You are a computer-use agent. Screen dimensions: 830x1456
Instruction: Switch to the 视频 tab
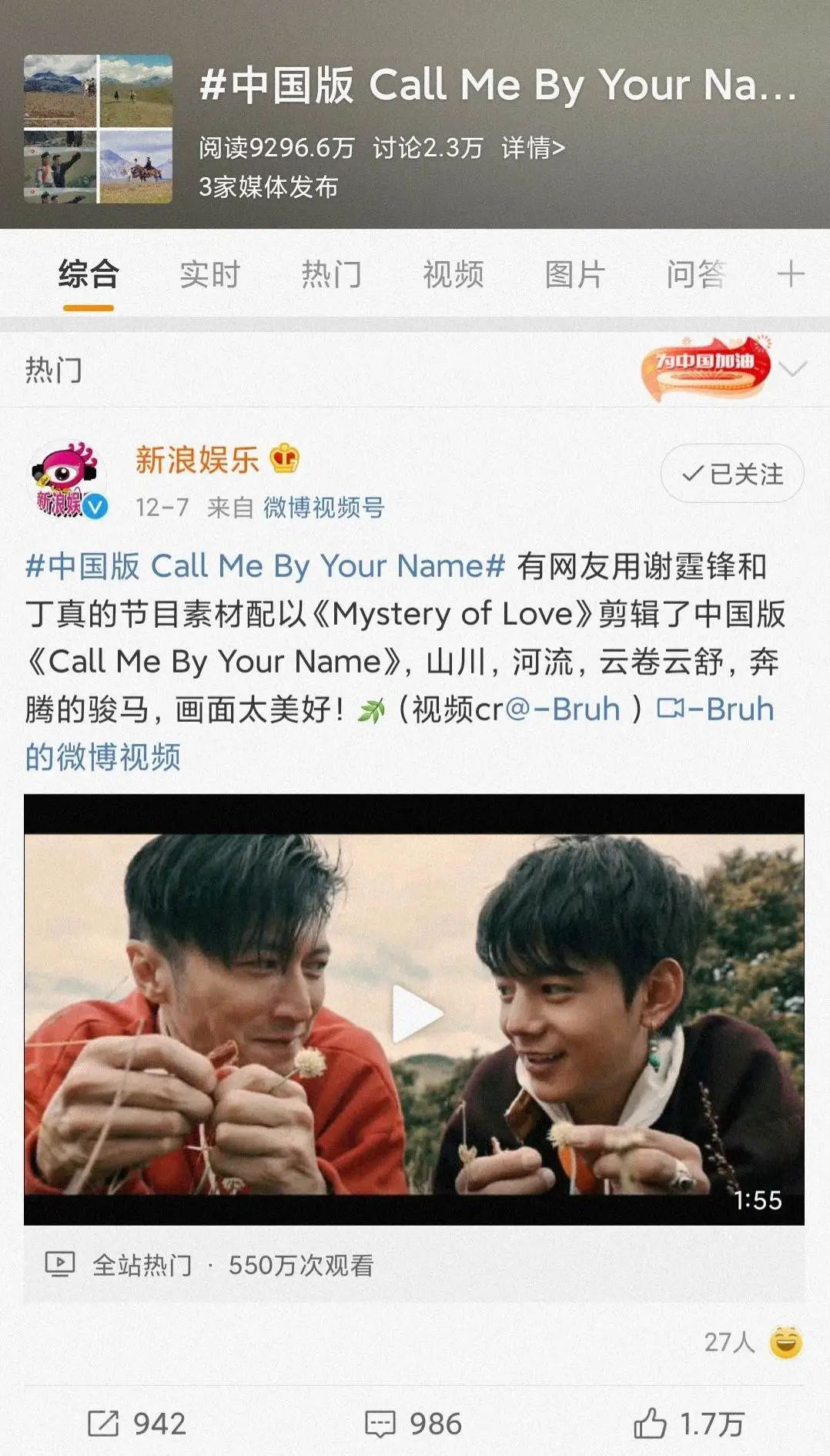[453, 274]
